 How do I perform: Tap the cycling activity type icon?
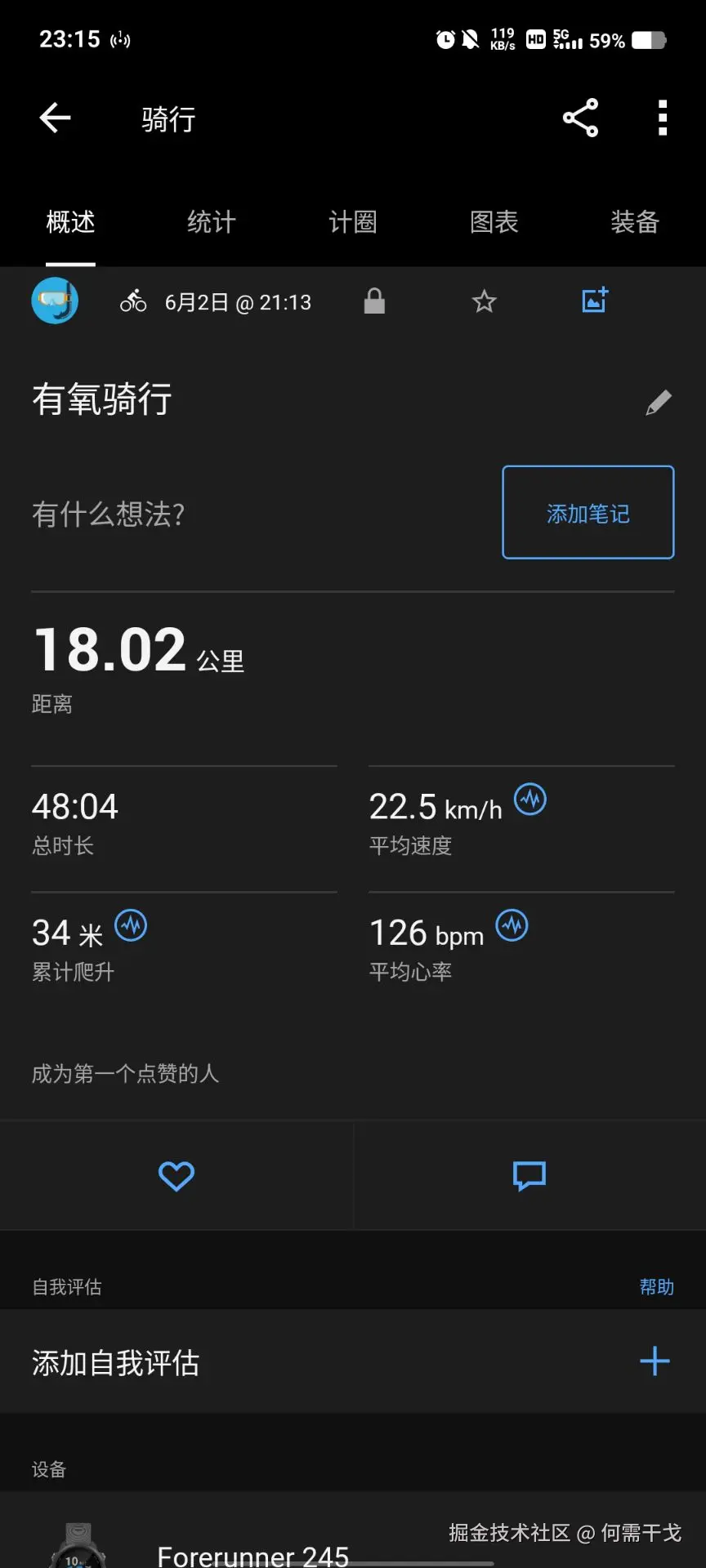(x=132, y=301)
